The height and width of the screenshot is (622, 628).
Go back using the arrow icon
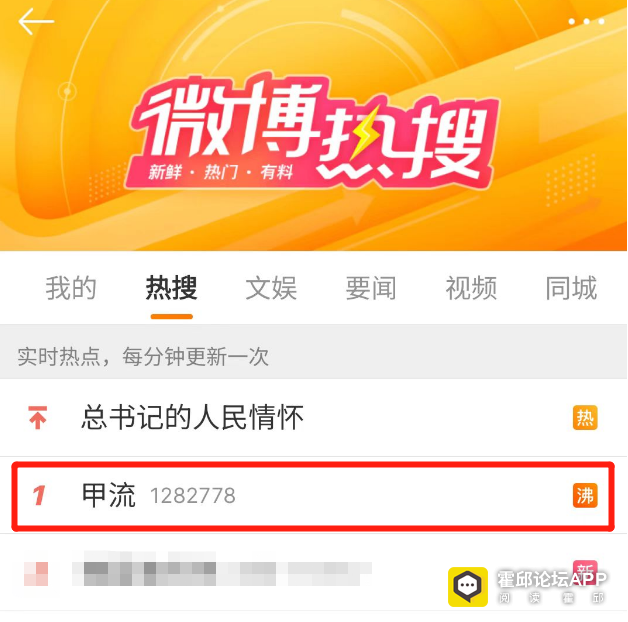point(35,22)
